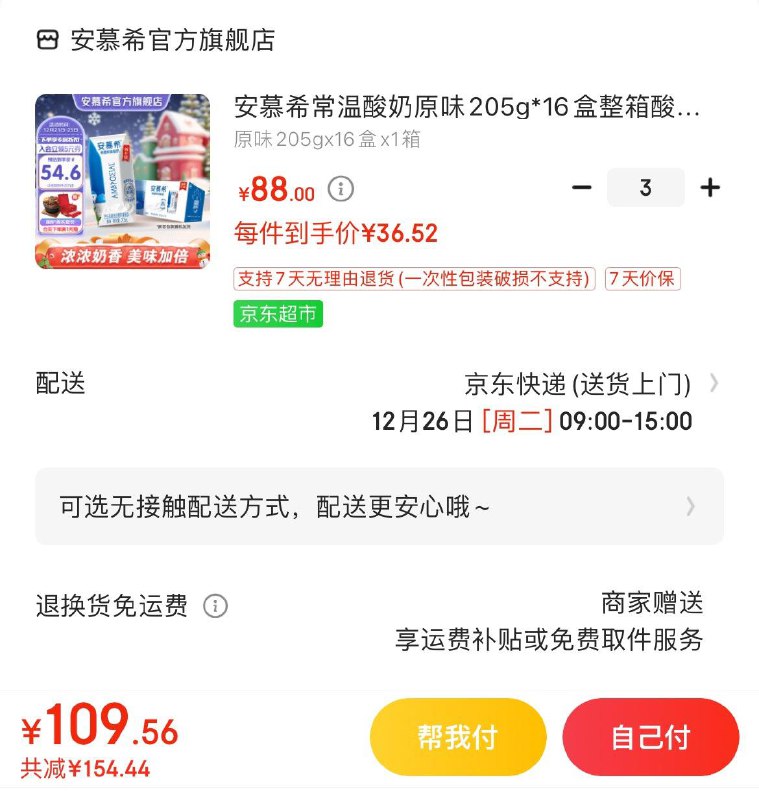
Task: Increase quantity with the plus button
Action: [712, 187]
